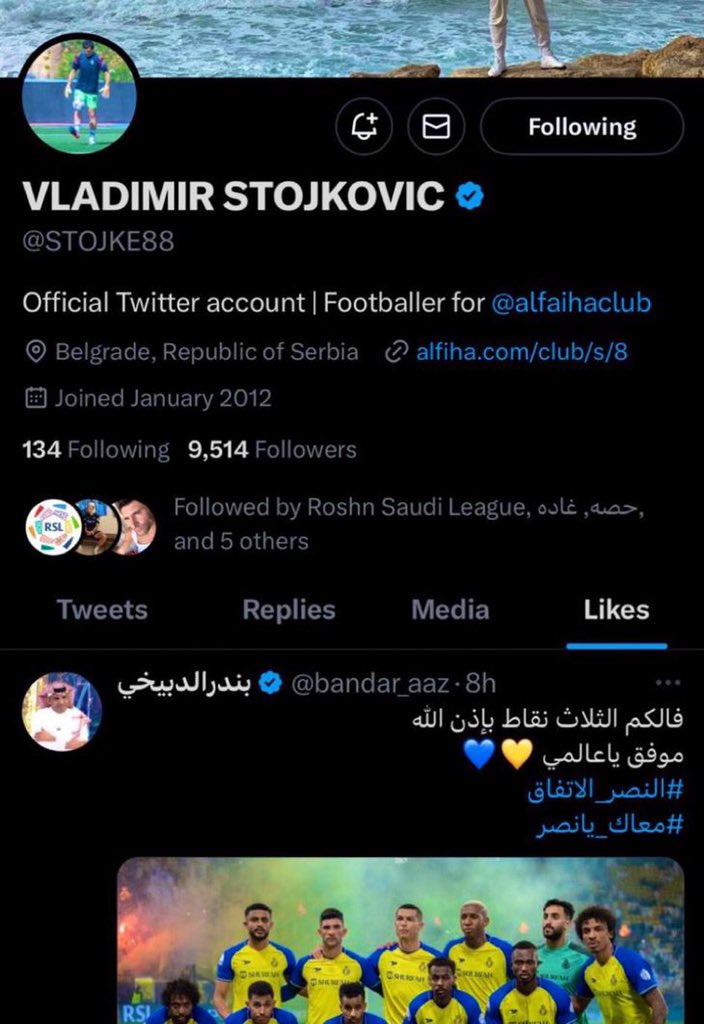This screenshot has height=1024, width=704.
Task: Open Vladimir Stojkovic's profile picture
Action: coord(79,96)
